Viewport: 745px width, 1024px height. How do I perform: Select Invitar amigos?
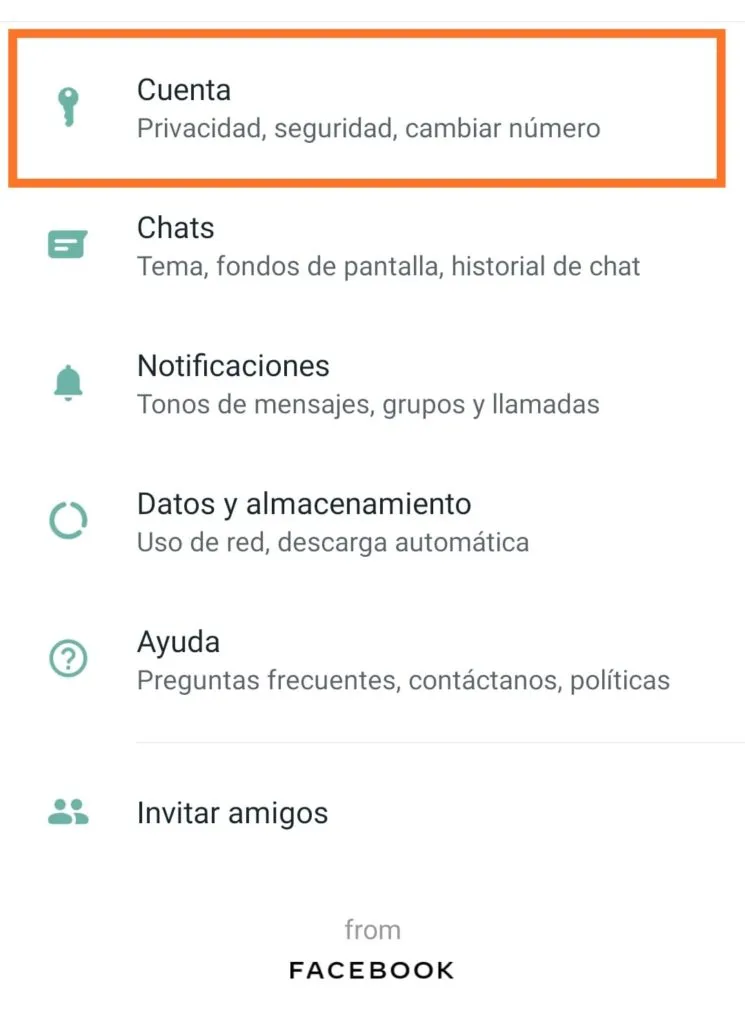coord(231,812)
